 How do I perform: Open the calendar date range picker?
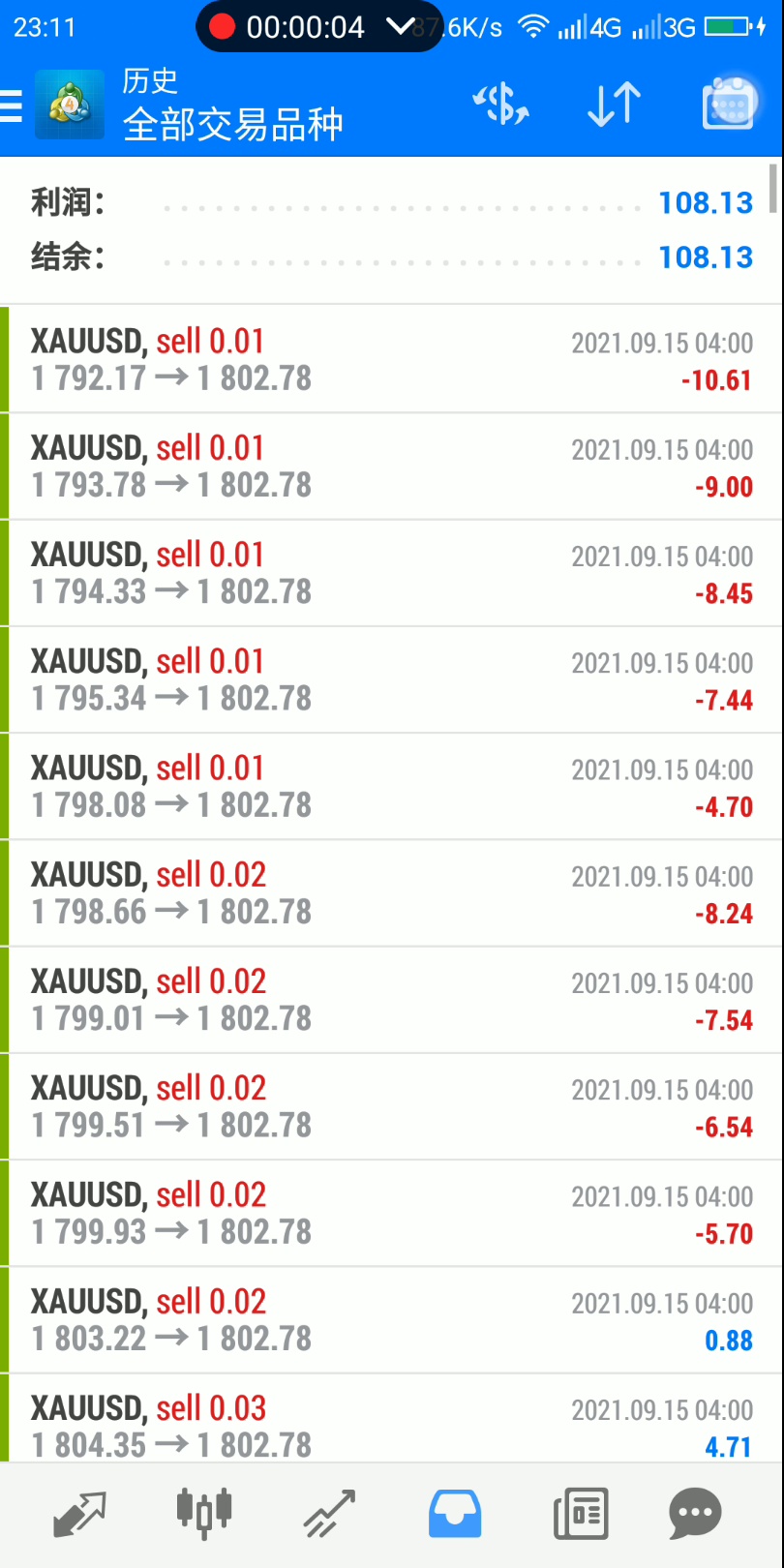point(727,104)
